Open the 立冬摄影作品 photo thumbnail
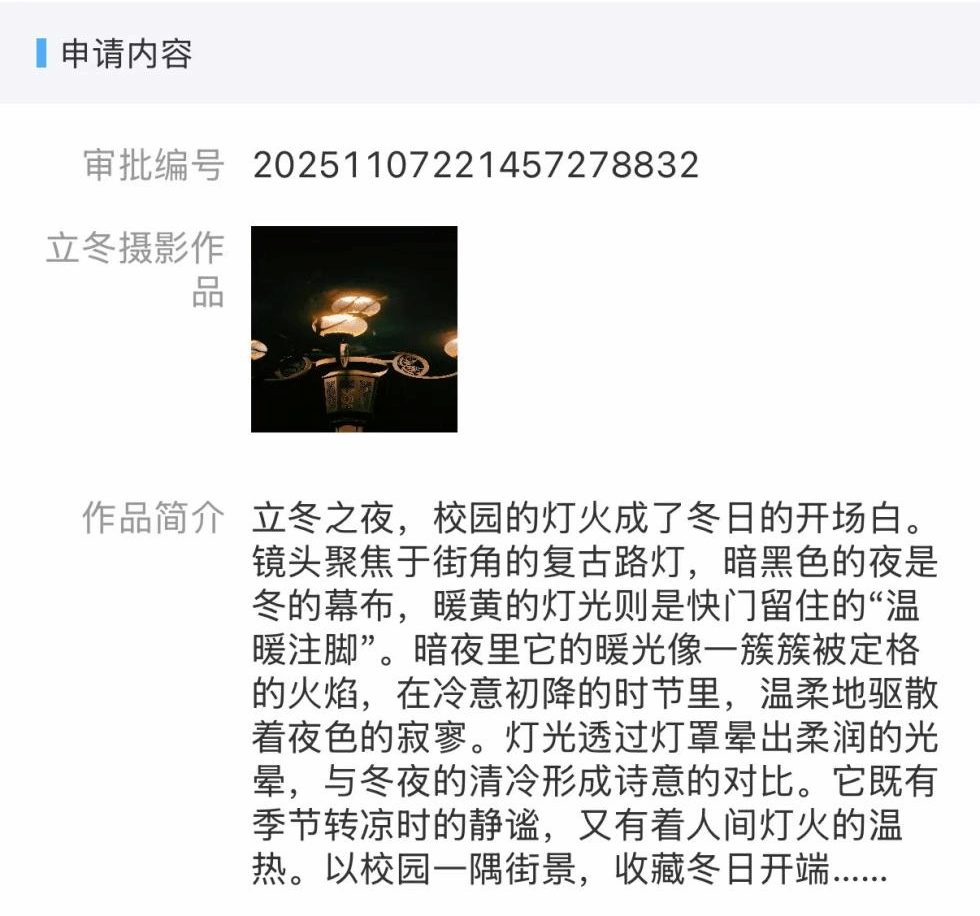This screenshot has height=916, width=980. click(354, 329)
